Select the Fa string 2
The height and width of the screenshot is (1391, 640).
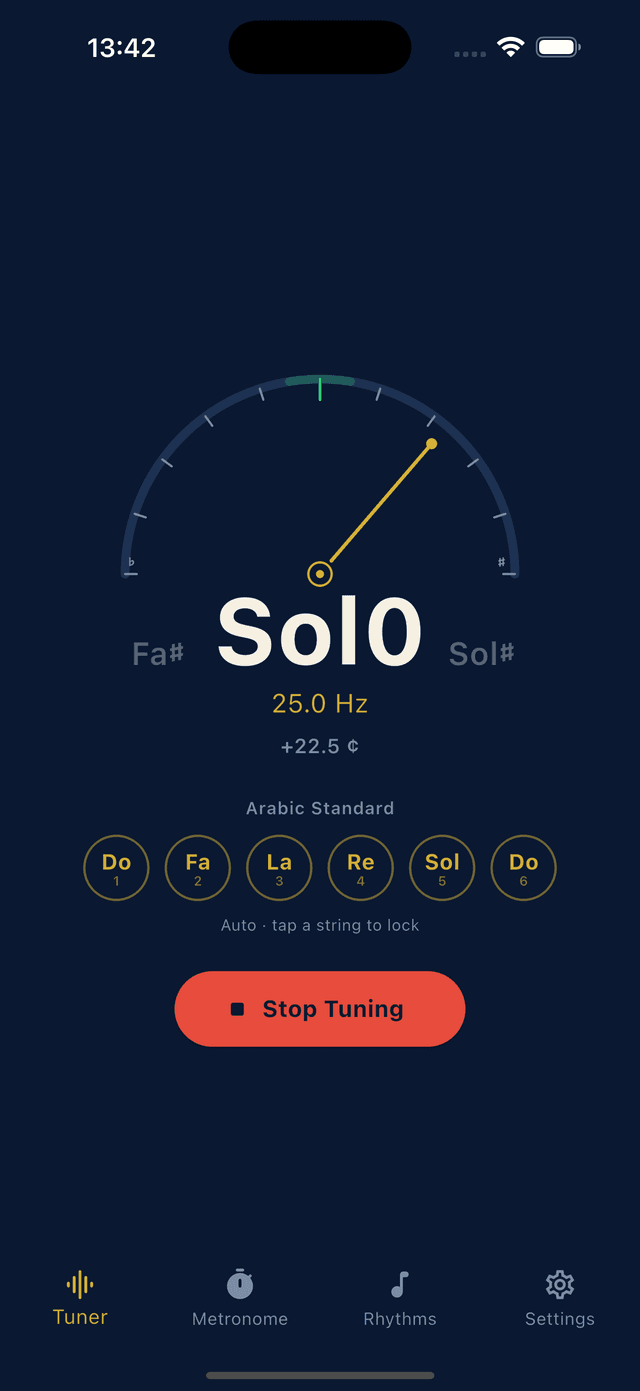[x=198, y=868]
